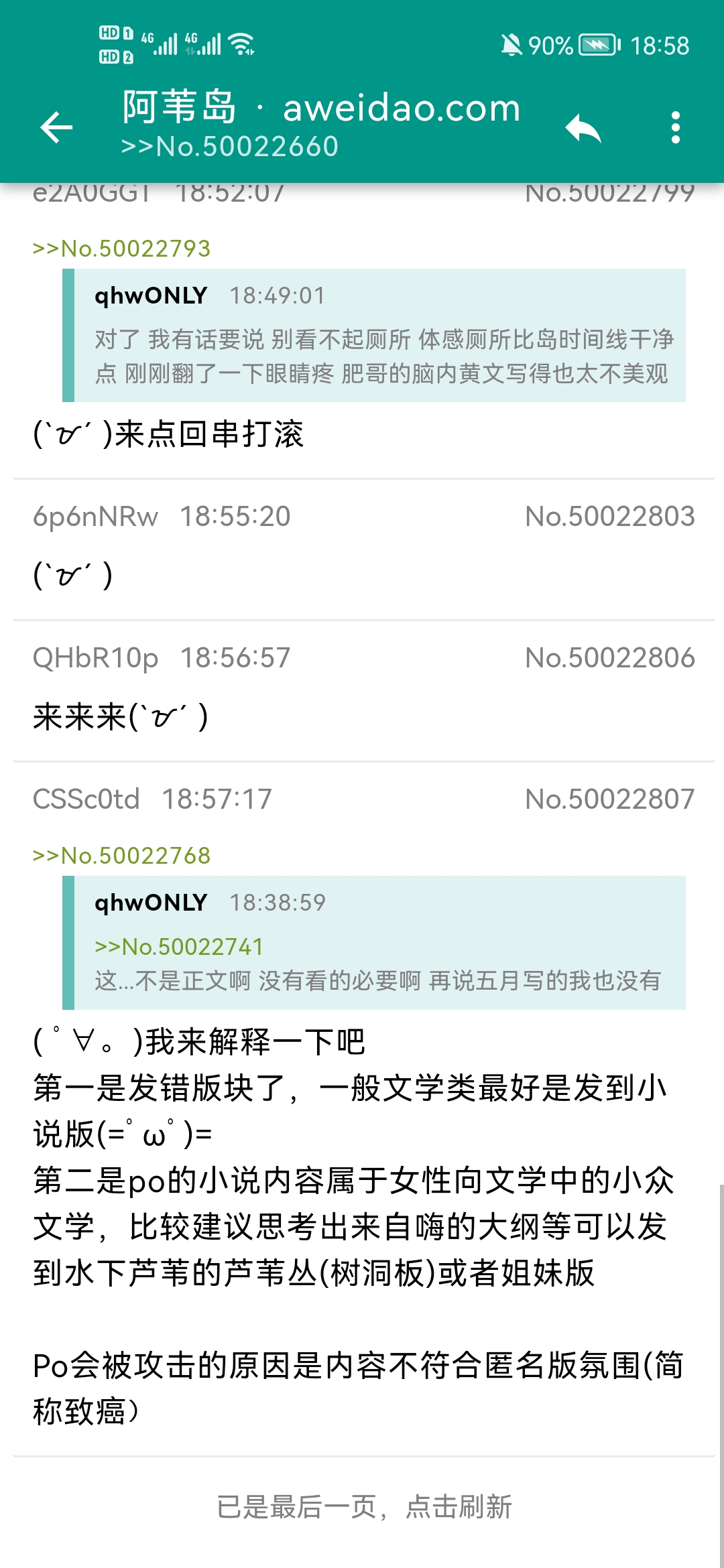Select reply No.50022806 by QHbR10p
Image resolution: width=724 pixels, height=1568 pixels.
click(363, 690)
